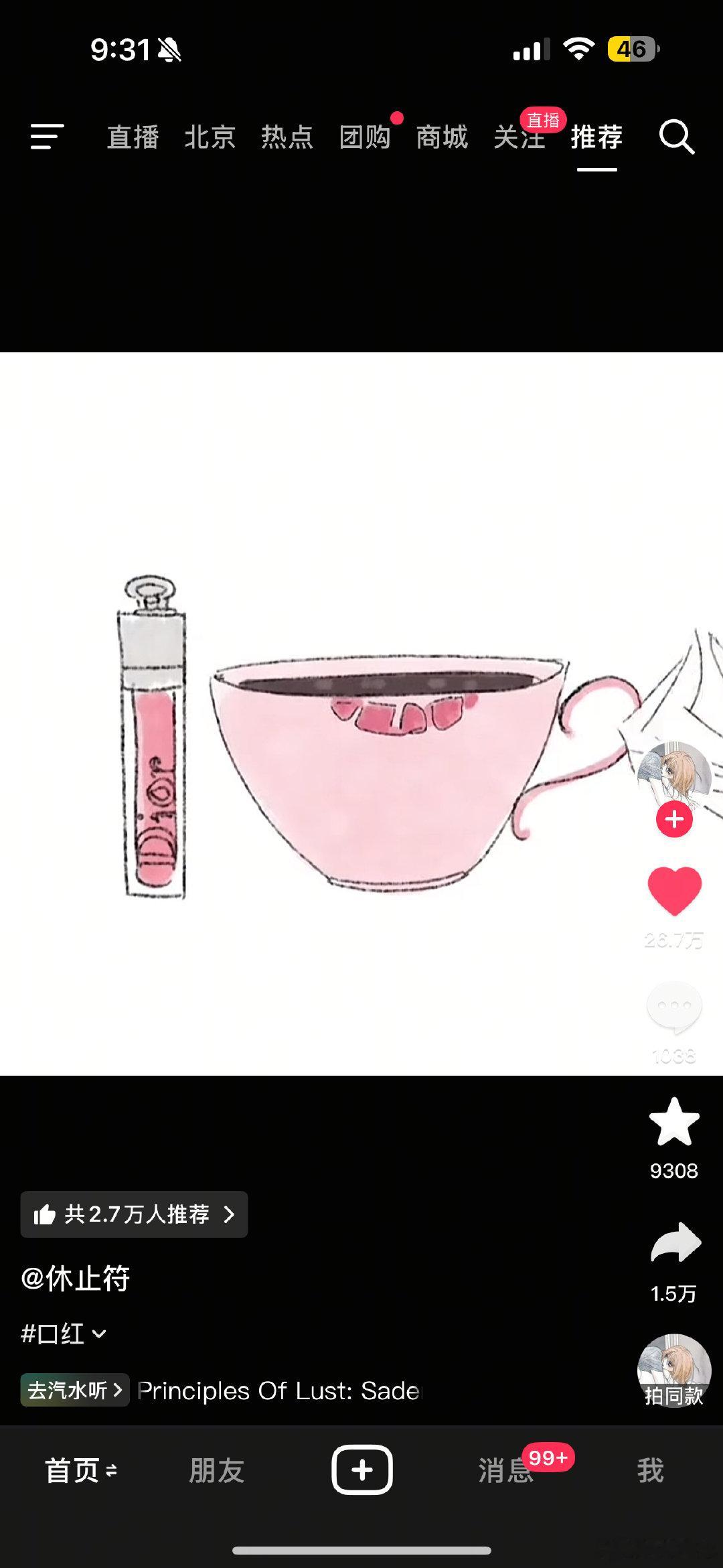Switch to the 关注 tab
The image size is (723, 1568).
pyautogui.click(x=519, y=137)
